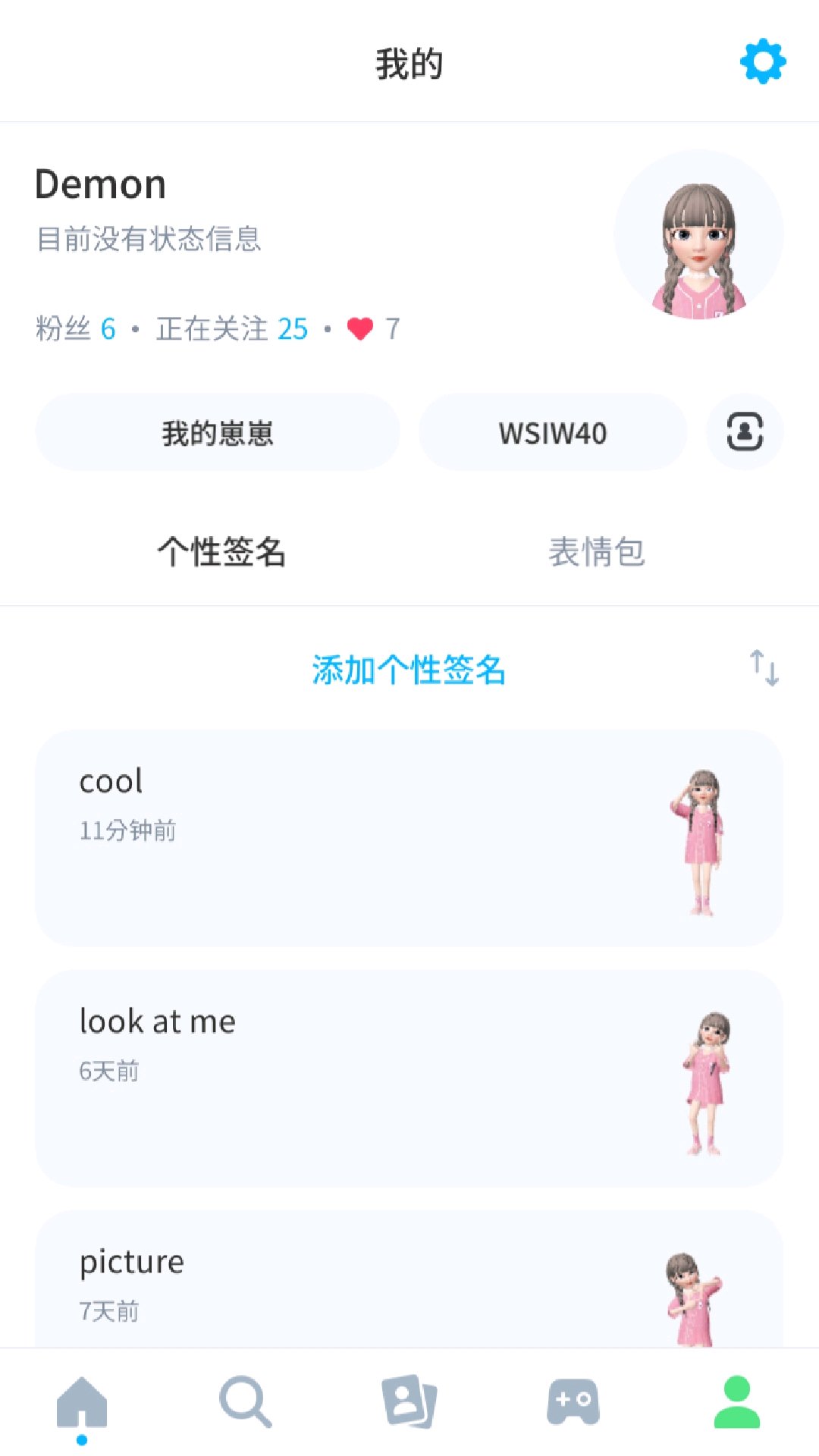Open the "look at me" signature card
This screenshot has width=819, height=1456.
tap(409, 1078)
